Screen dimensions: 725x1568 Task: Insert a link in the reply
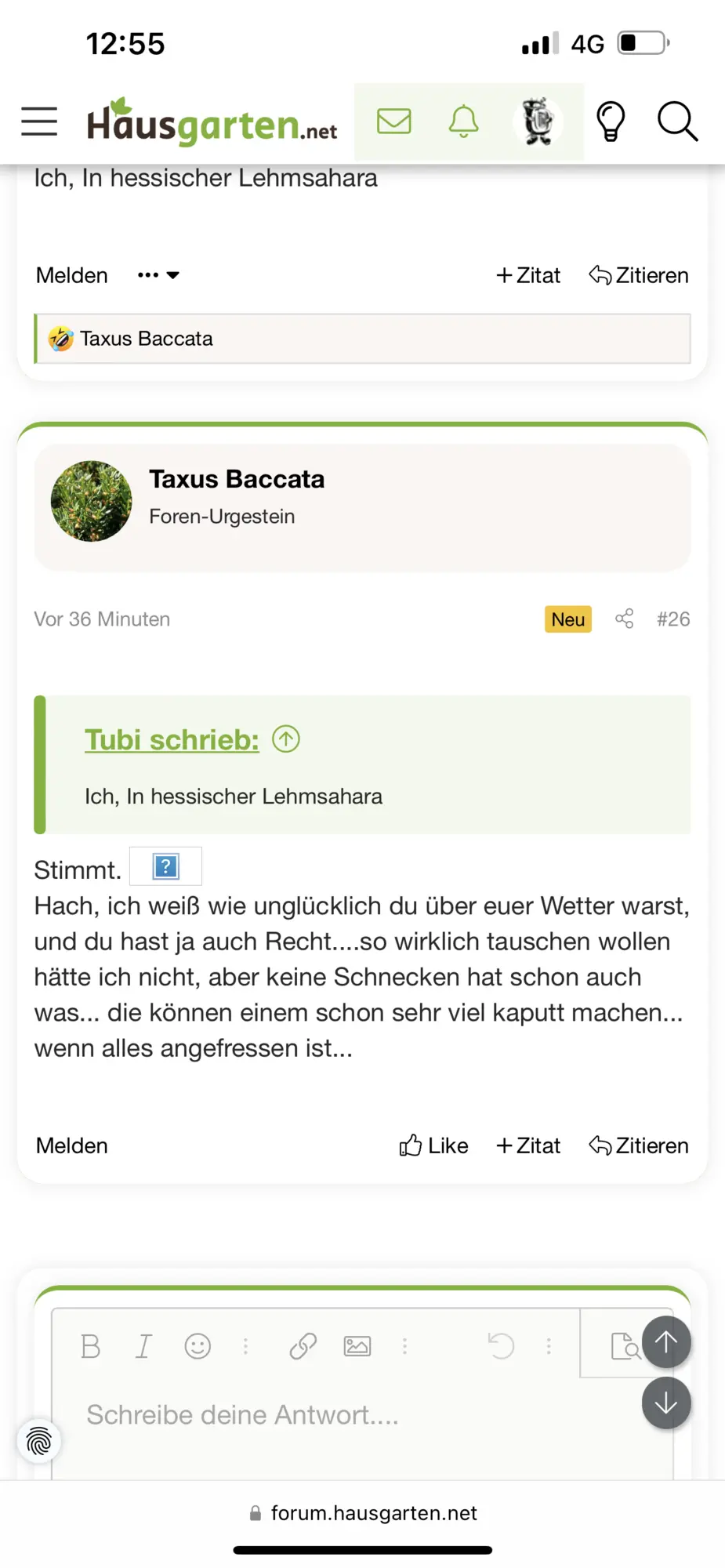coord(303,1346)
